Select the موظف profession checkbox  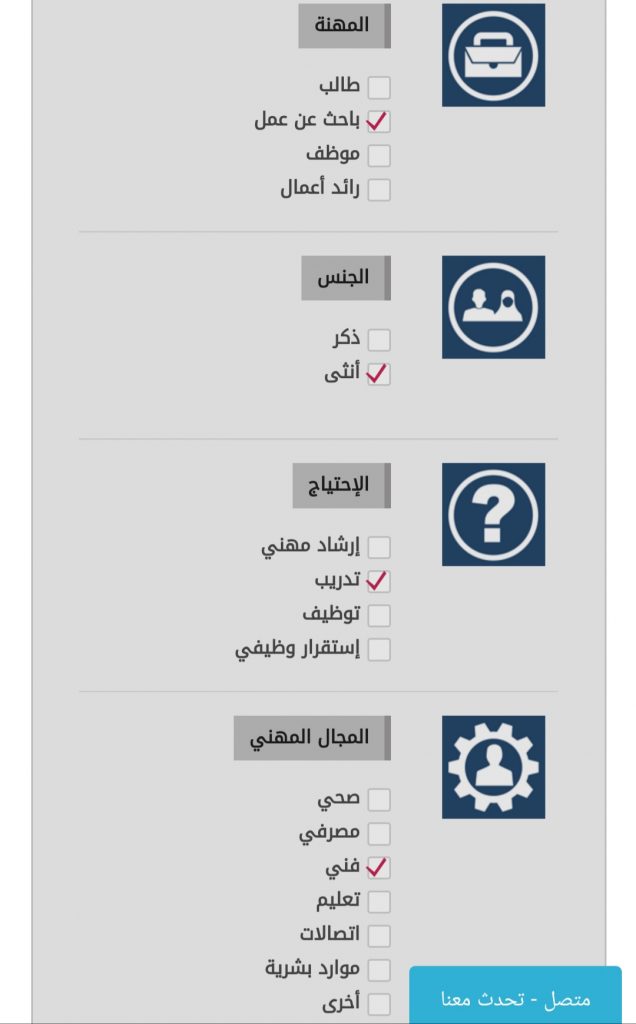tap(379, 156)
